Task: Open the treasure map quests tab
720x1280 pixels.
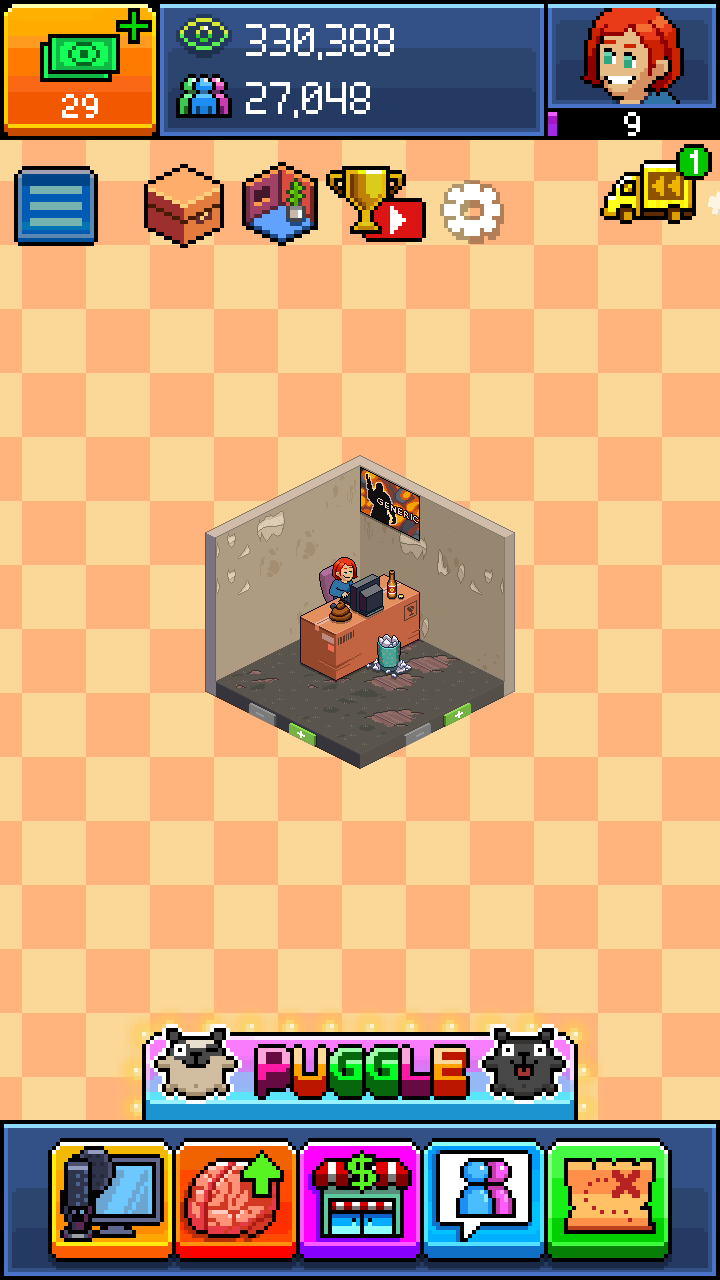Action: click(x=609, y=1198)
